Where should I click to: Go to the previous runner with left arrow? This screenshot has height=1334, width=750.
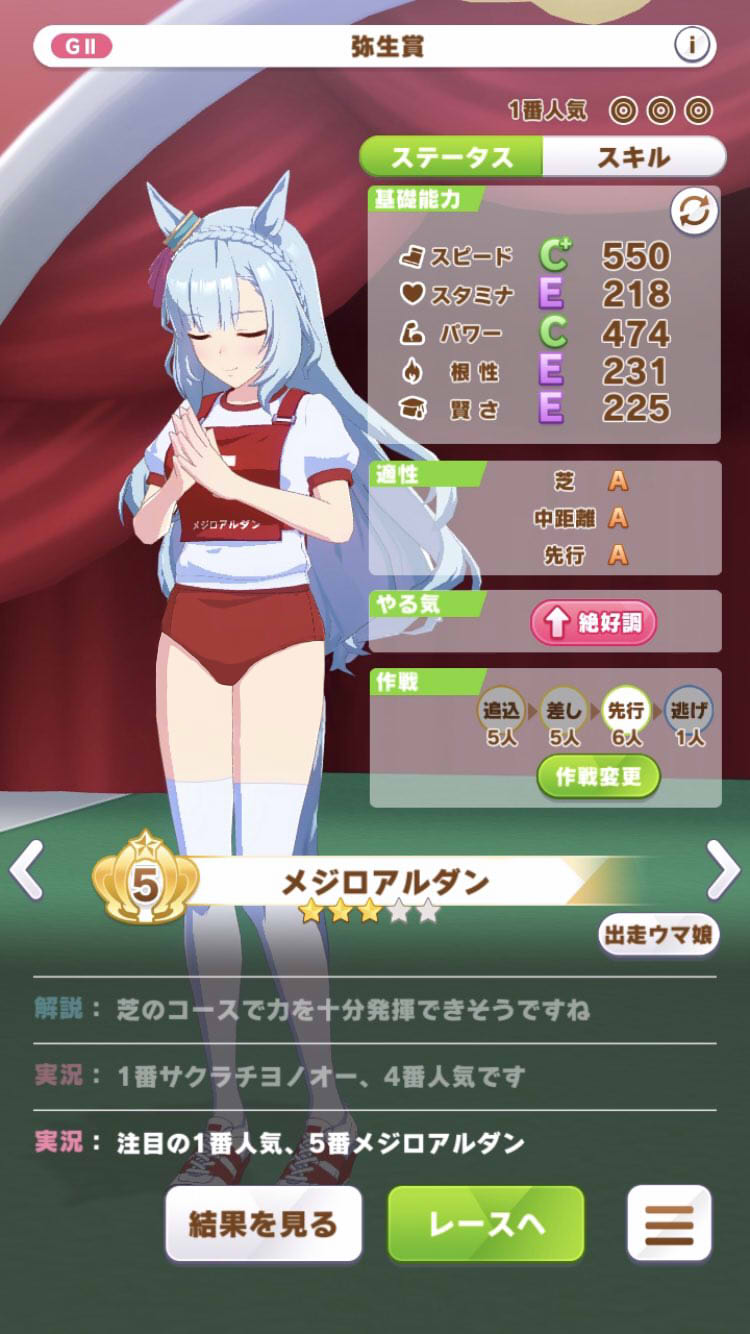point(27,868)
